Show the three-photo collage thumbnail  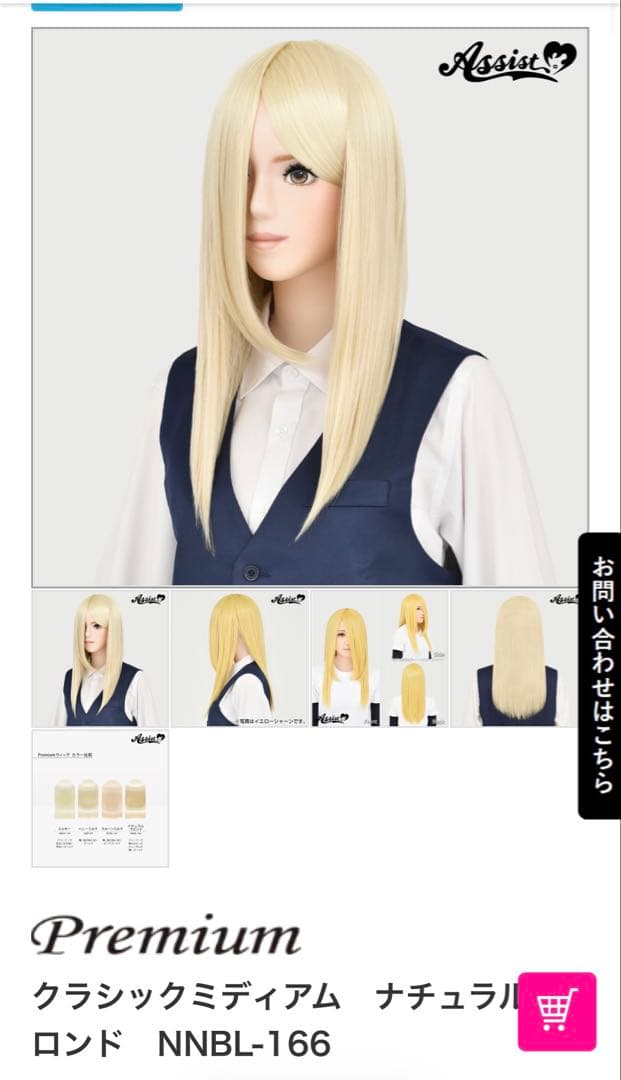click(x=379, y=658)
